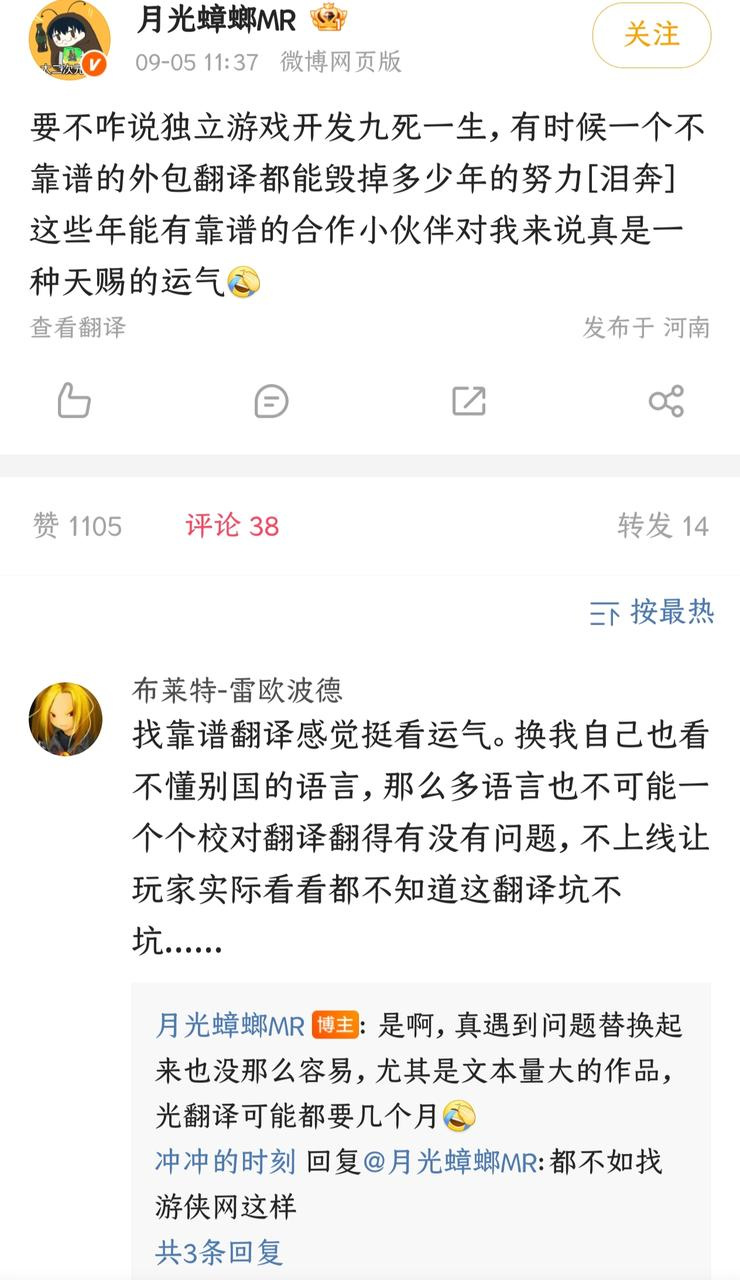Open 冲冲的时刻's profile from the reply
This screenshot has height=1280, width=740.
coord(225,1162)
